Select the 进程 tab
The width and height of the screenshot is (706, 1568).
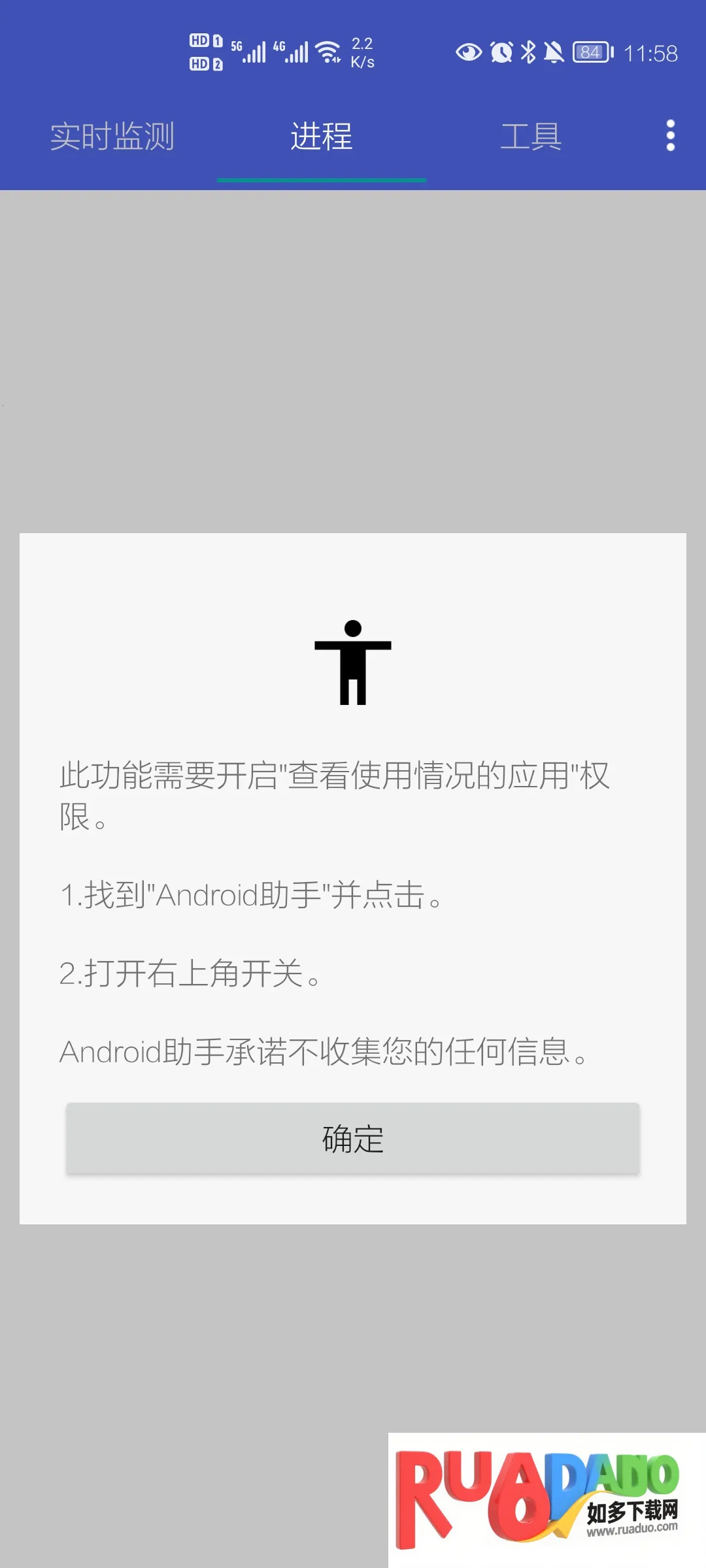(x=322, y=137)
